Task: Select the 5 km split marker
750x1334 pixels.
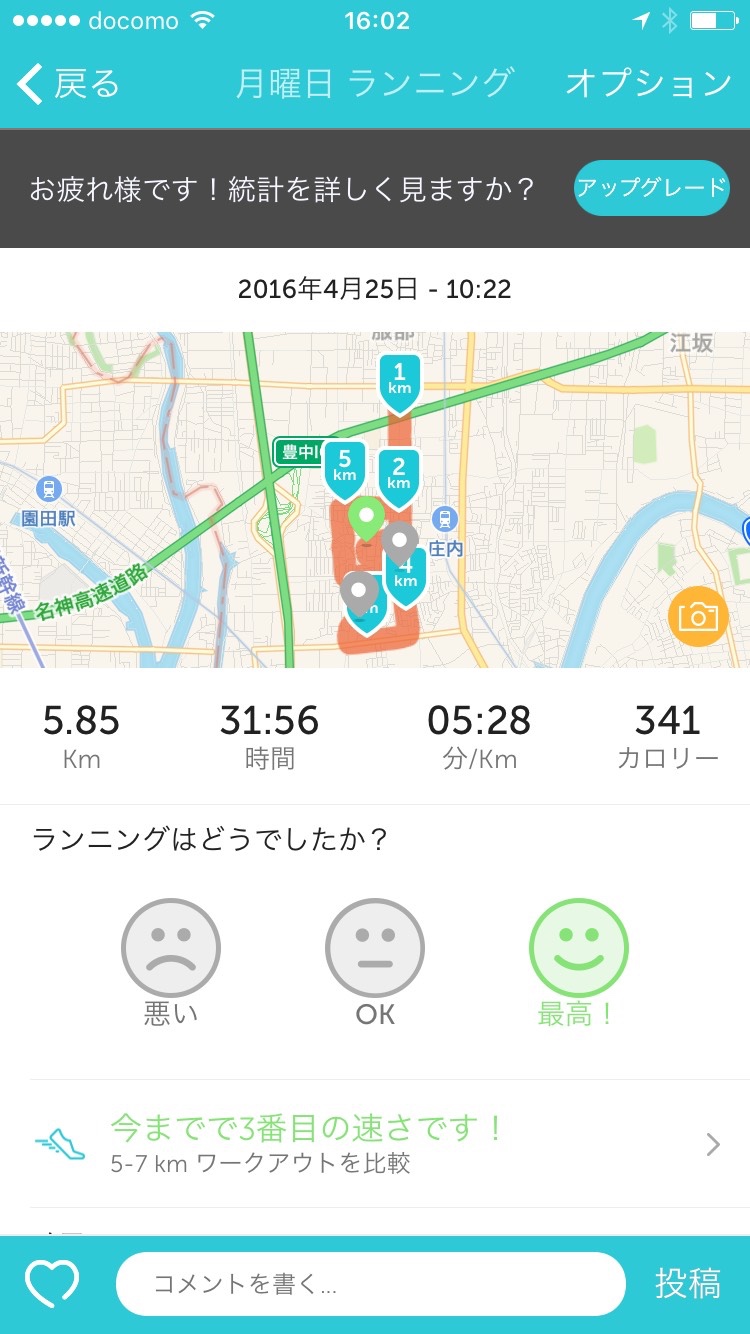Action: (x=344, y=468)
